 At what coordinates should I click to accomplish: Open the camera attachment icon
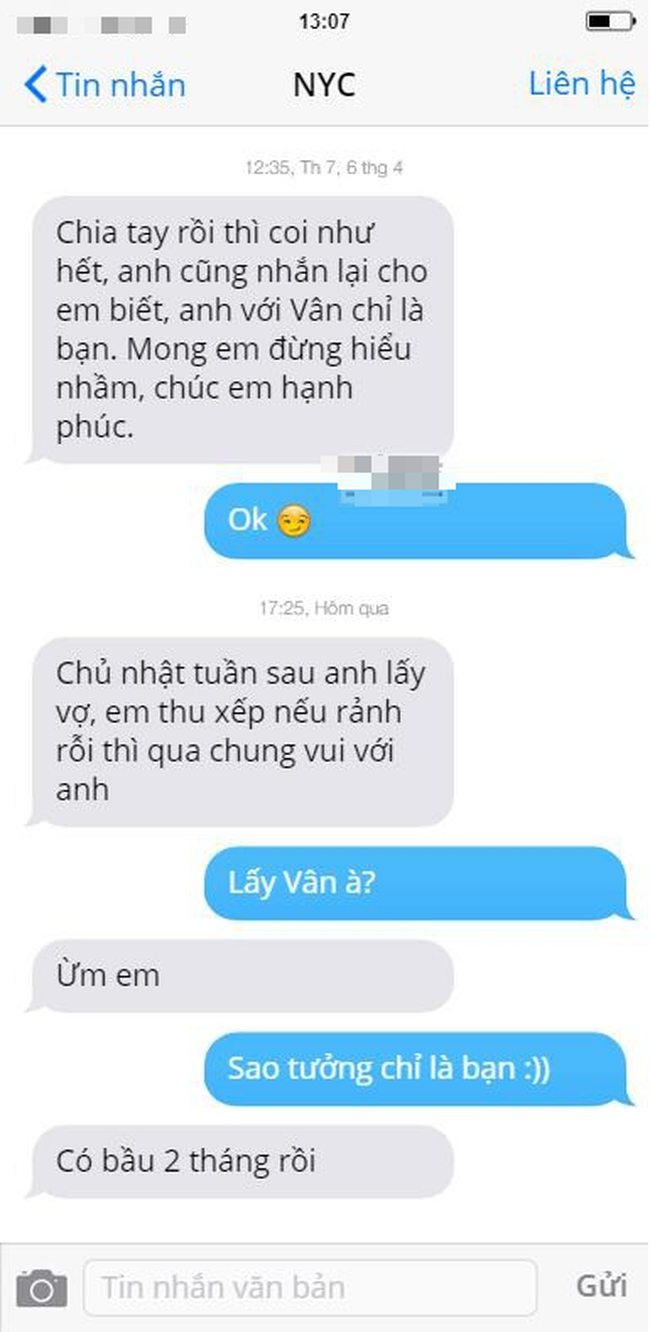(x=42, y=1287)
